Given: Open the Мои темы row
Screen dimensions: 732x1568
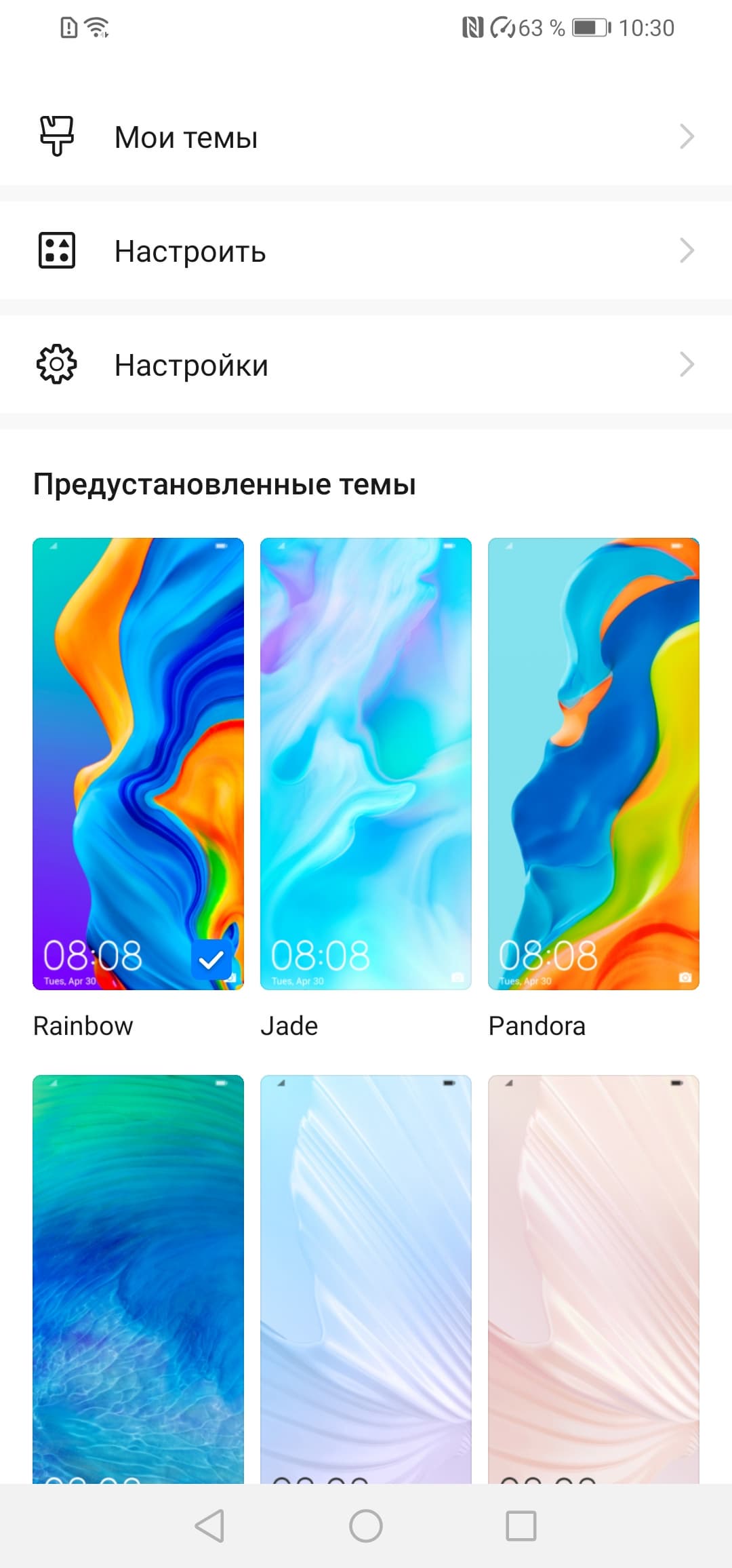Looking at the screenshot, I should [366, 137].
